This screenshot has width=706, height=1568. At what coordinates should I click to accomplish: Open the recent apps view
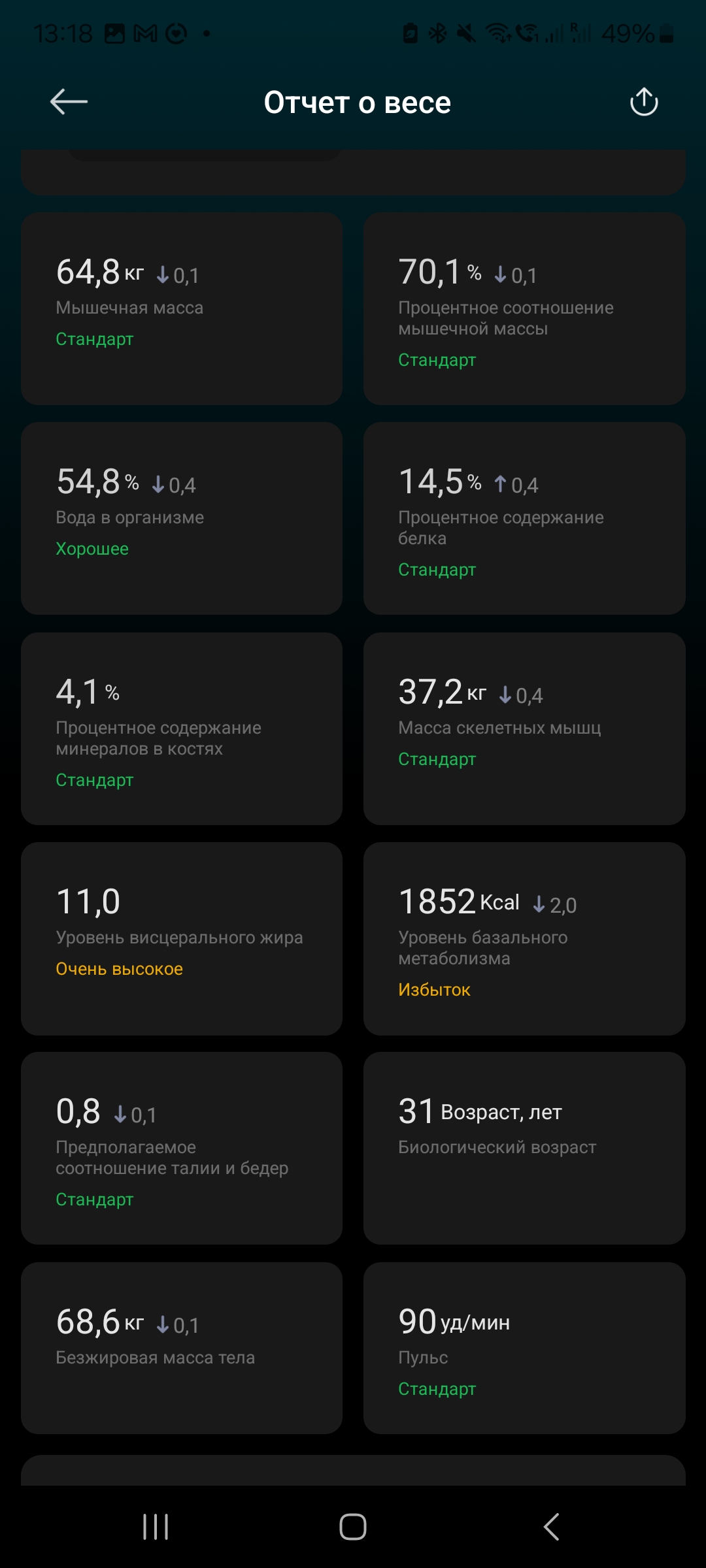pos(156,1527)
